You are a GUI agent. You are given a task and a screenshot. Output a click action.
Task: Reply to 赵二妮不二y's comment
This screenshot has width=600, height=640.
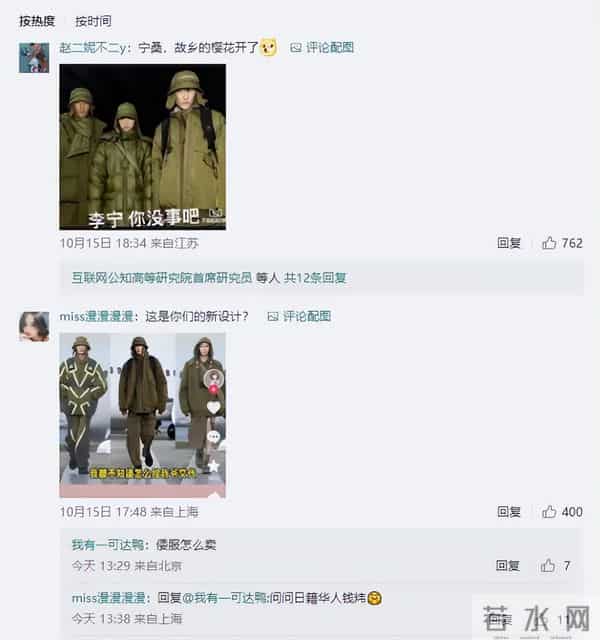(x=509, y=243)
